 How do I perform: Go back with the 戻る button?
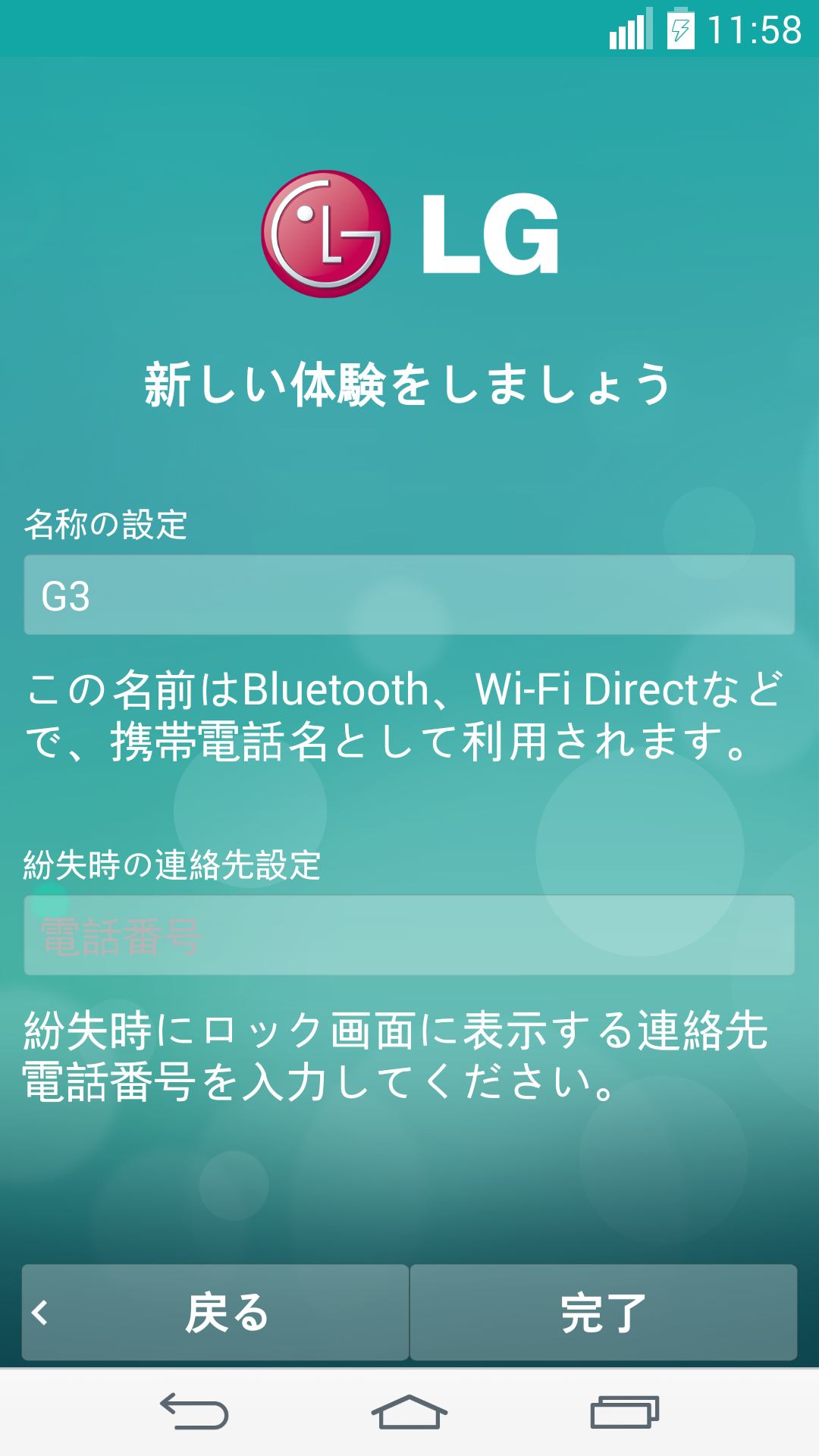point(215,1312)
